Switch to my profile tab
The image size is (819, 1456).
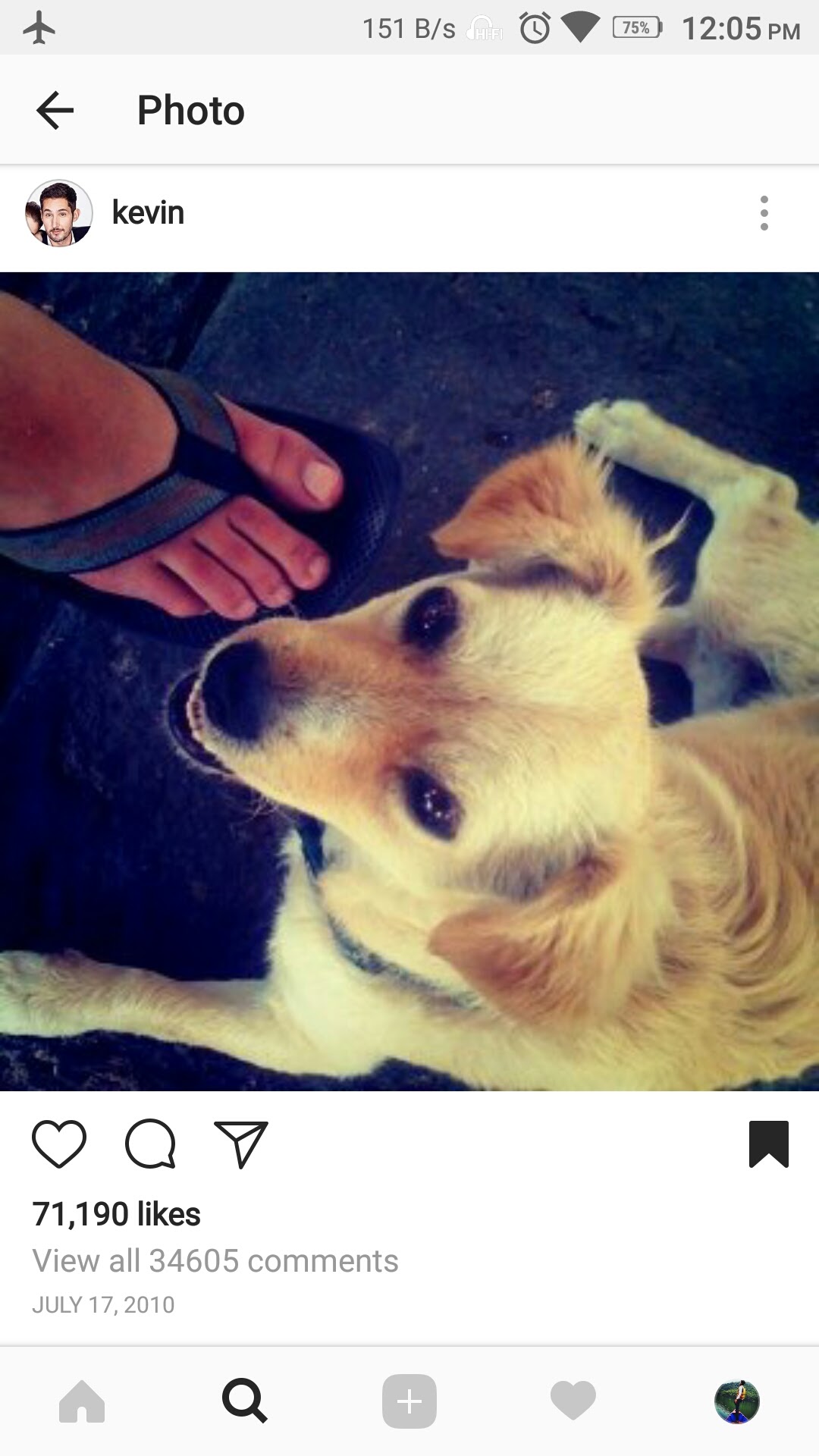click(736, 1401)
